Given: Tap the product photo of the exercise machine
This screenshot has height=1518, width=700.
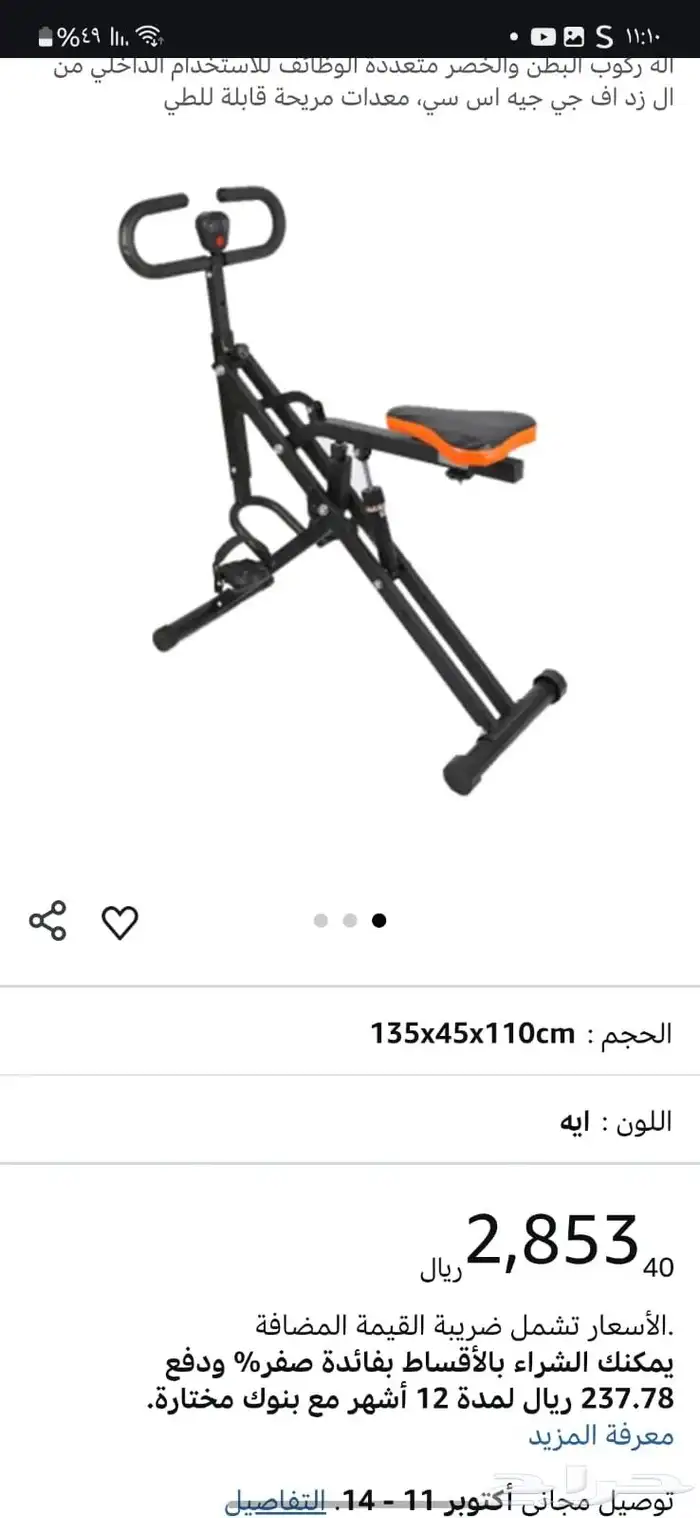Looking at the screenshot, I should click(350, 480).
